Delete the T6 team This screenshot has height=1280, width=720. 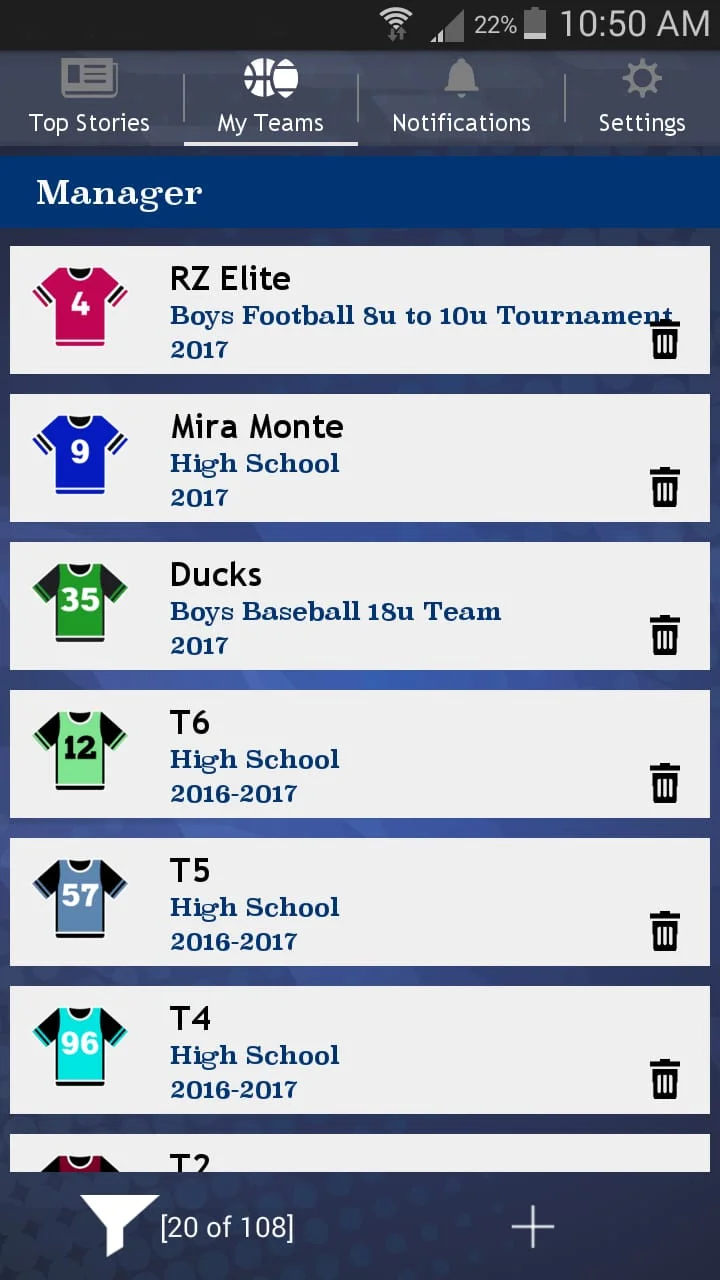[665, 783]
